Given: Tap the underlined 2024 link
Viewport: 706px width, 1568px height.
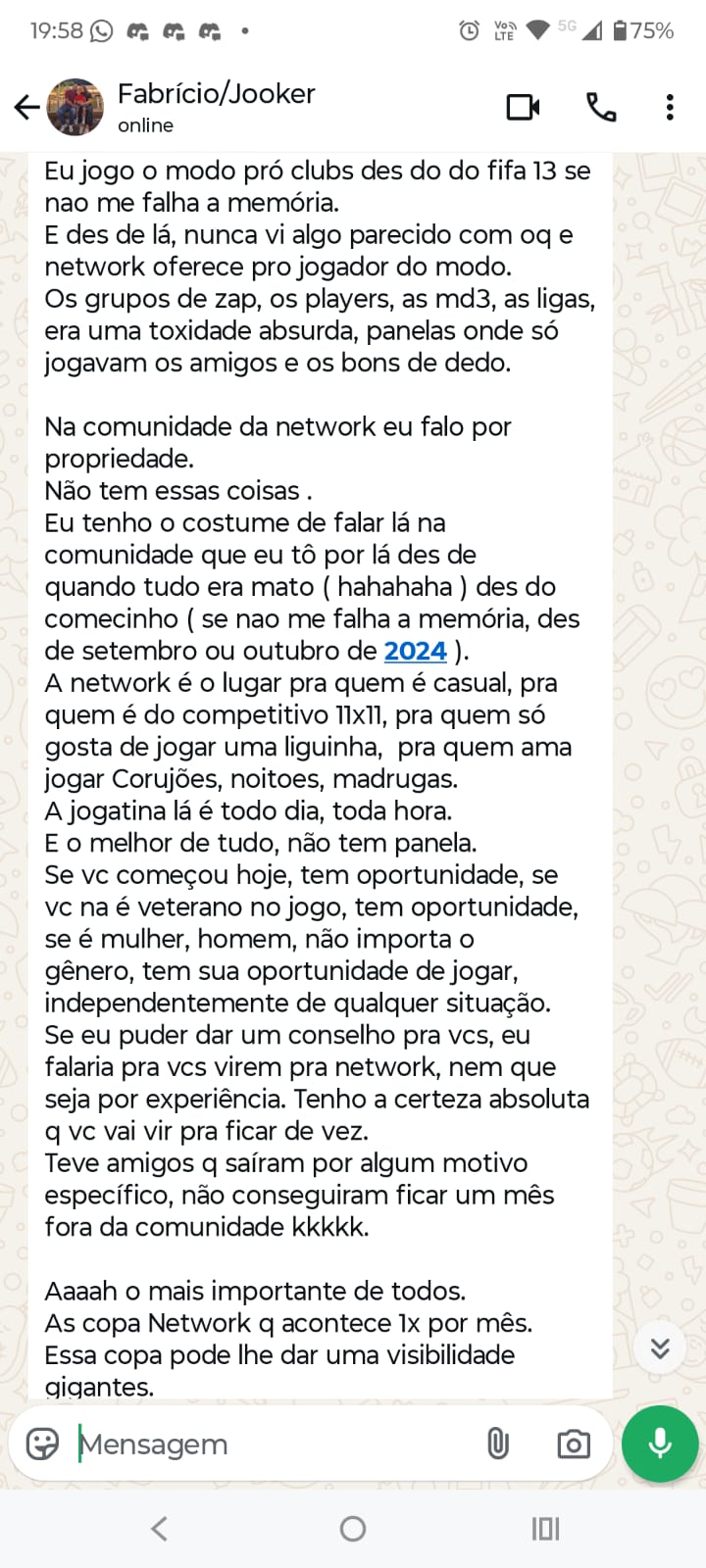Looking at the screenshot, I should click(x=415, y=651).
